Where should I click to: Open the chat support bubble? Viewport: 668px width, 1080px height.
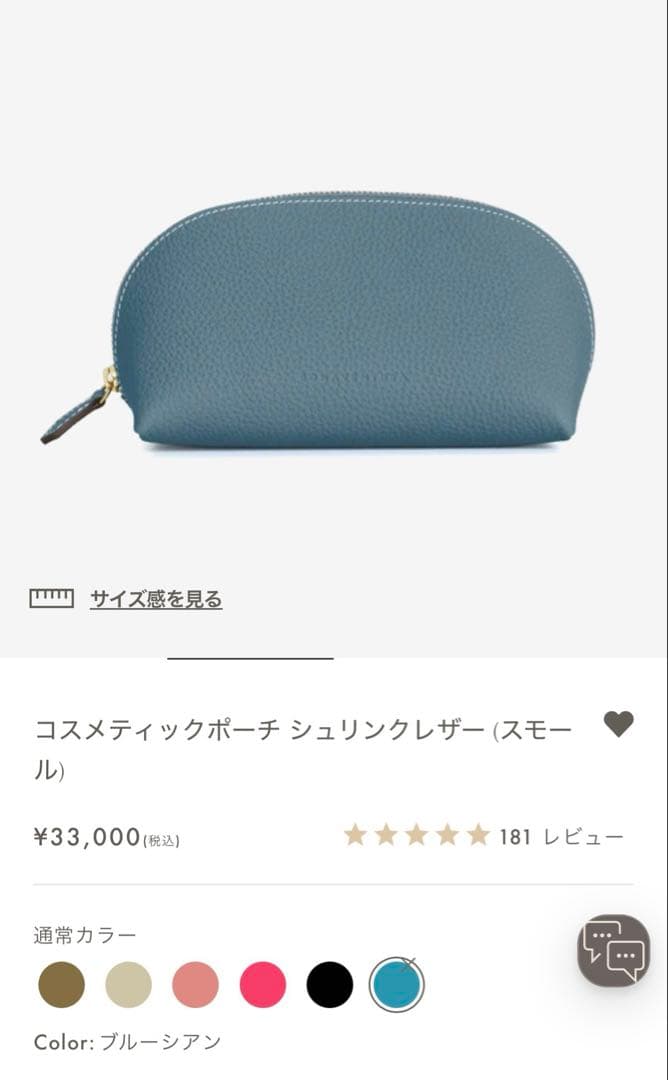[614, 951]
